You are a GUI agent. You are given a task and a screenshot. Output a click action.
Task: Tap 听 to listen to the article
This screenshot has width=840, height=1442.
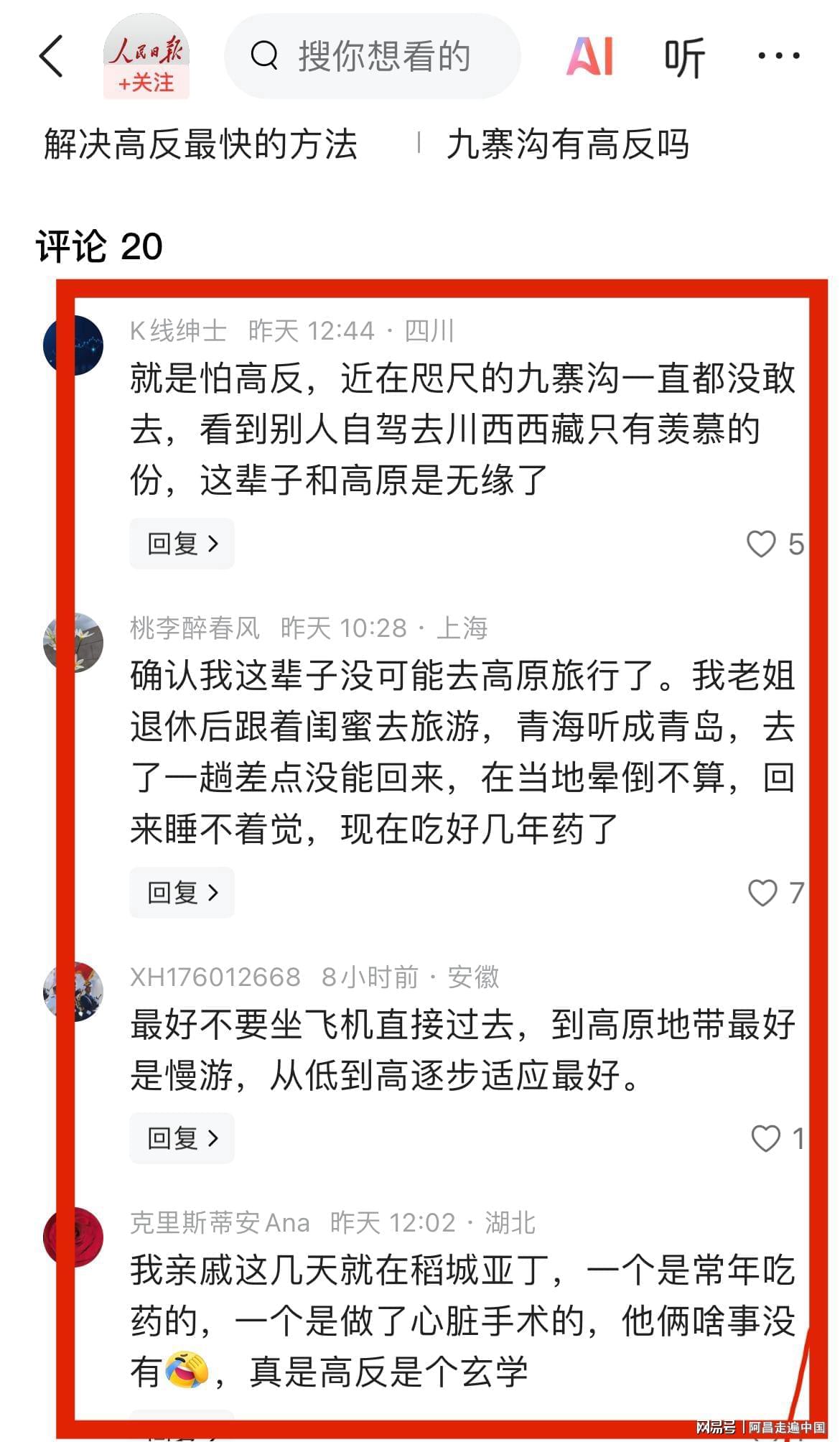[x=683, y=57]
